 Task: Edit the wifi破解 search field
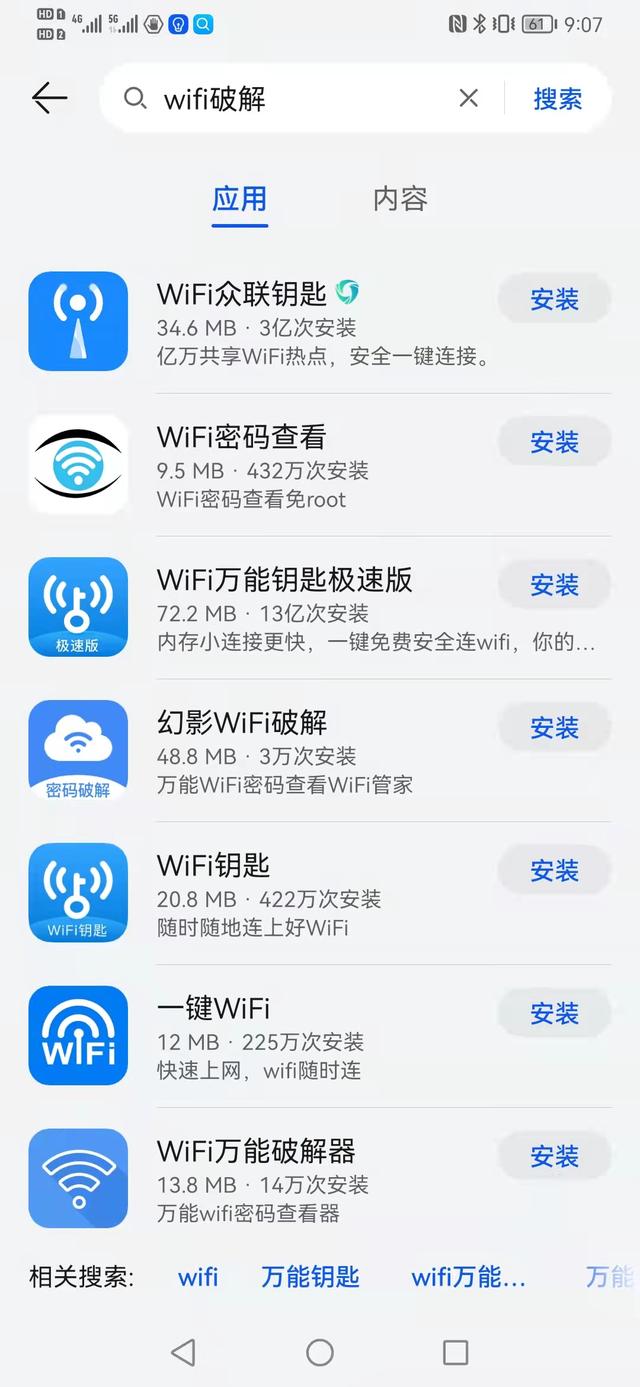click(290, 98)
